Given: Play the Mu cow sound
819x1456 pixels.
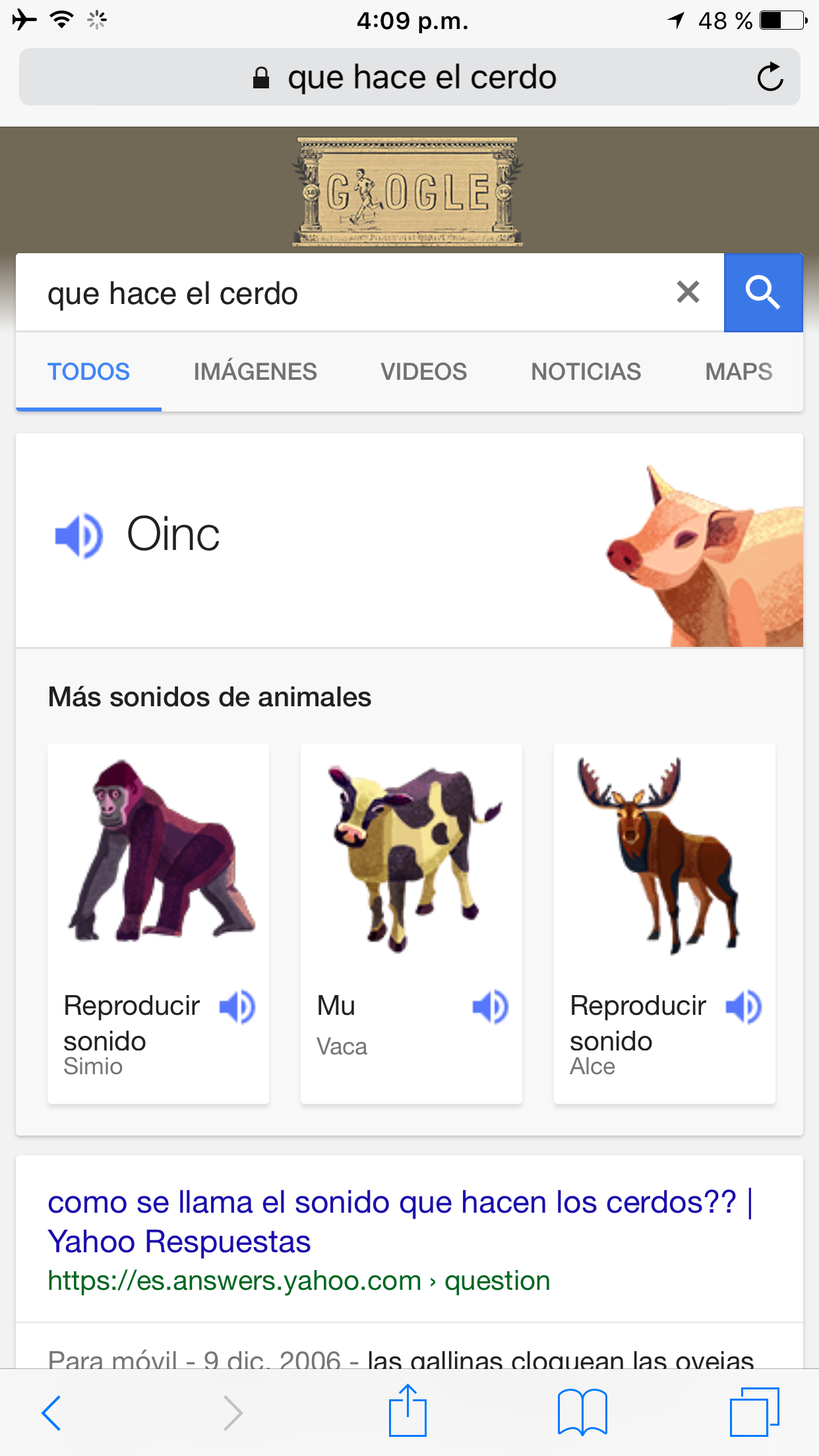Looking at the screenshot, I should [491, 1007].
